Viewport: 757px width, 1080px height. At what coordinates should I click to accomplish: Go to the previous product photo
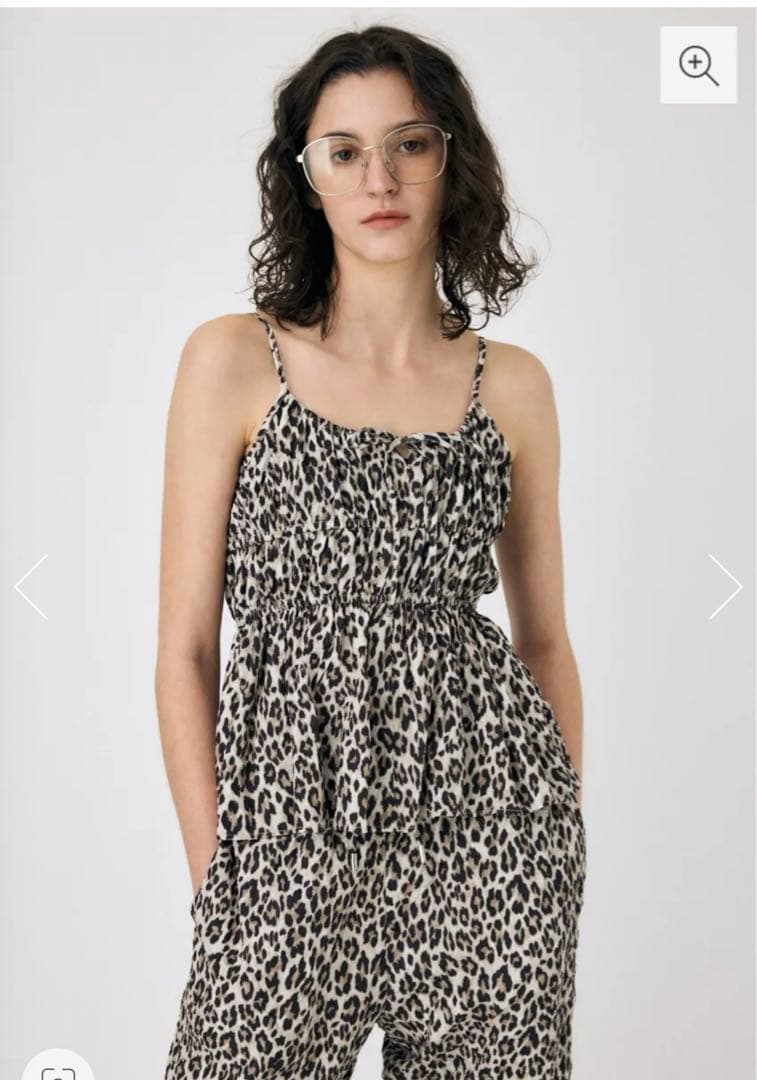31,587
